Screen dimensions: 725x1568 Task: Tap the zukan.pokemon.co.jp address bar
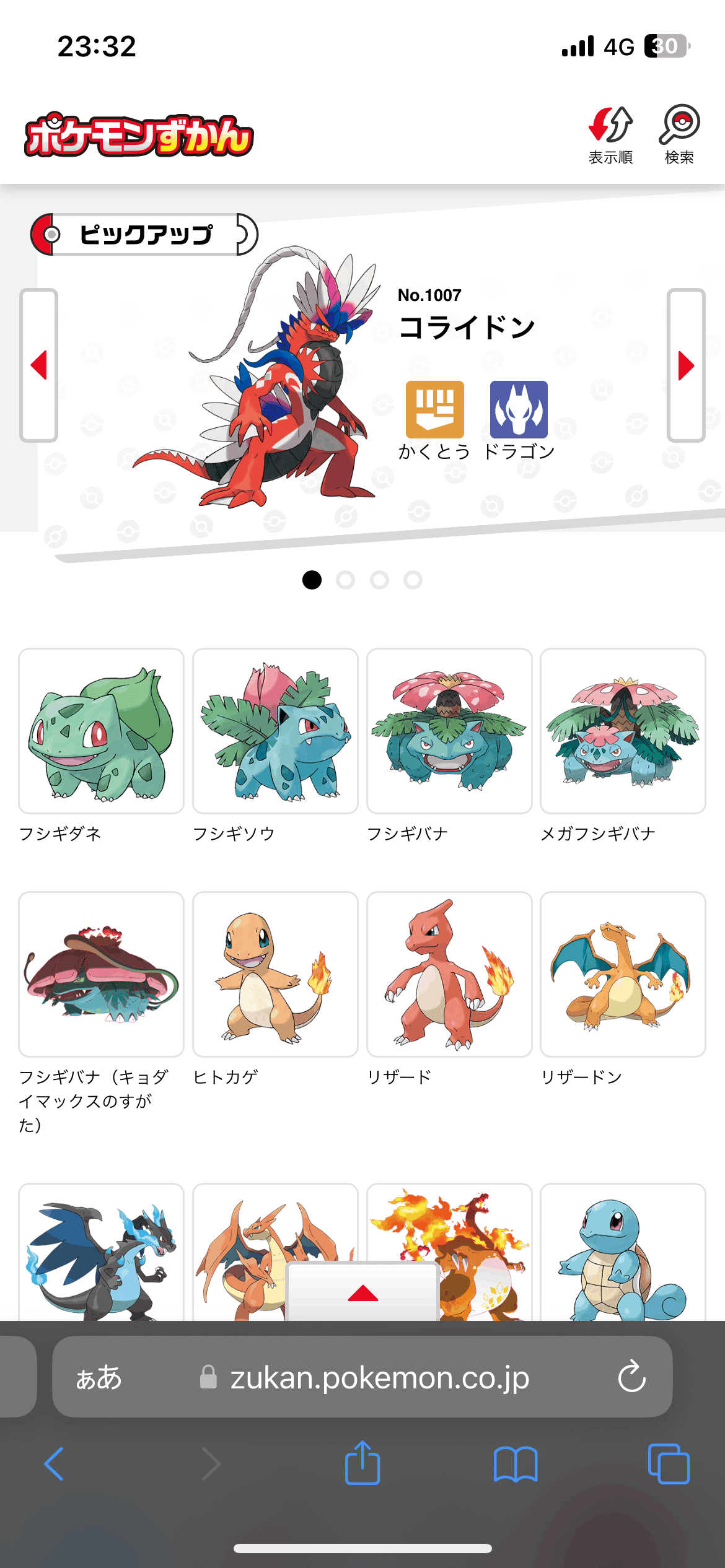click(362, 1377)
